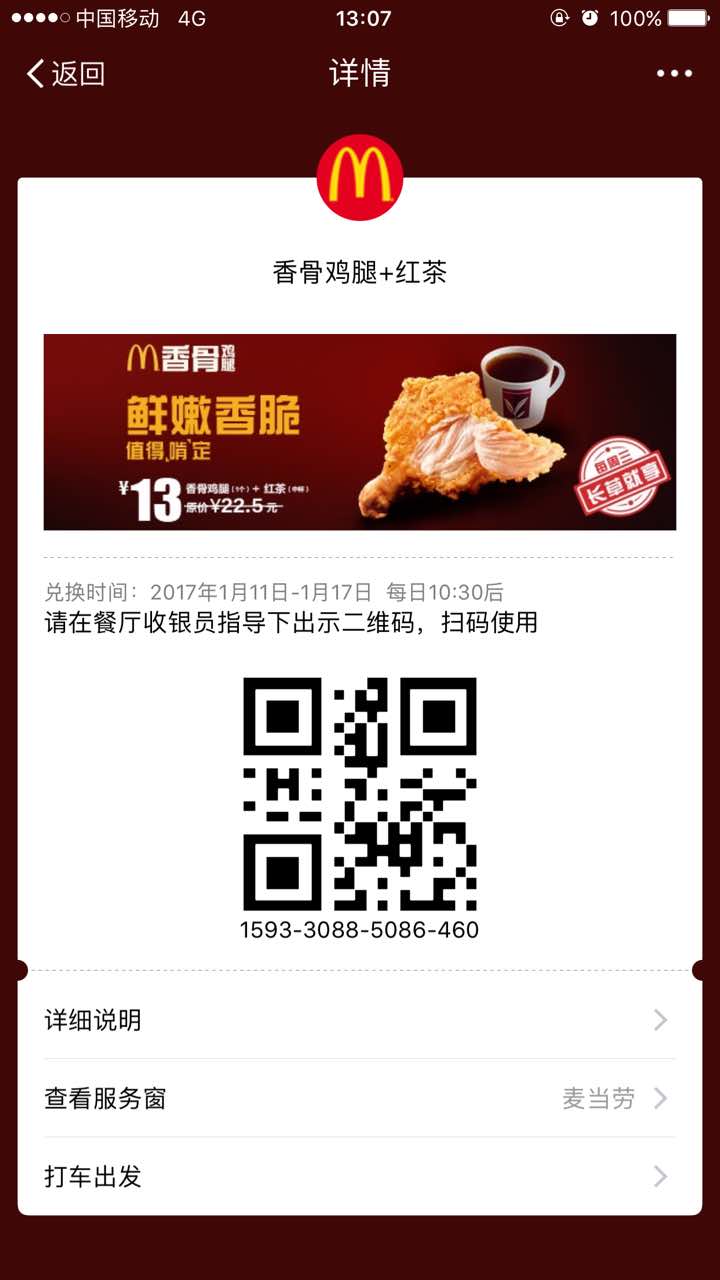Select the 打车出发 row
This screenshot has height=1280, width=720.
pyautogui.click(x=359, y=1176)
